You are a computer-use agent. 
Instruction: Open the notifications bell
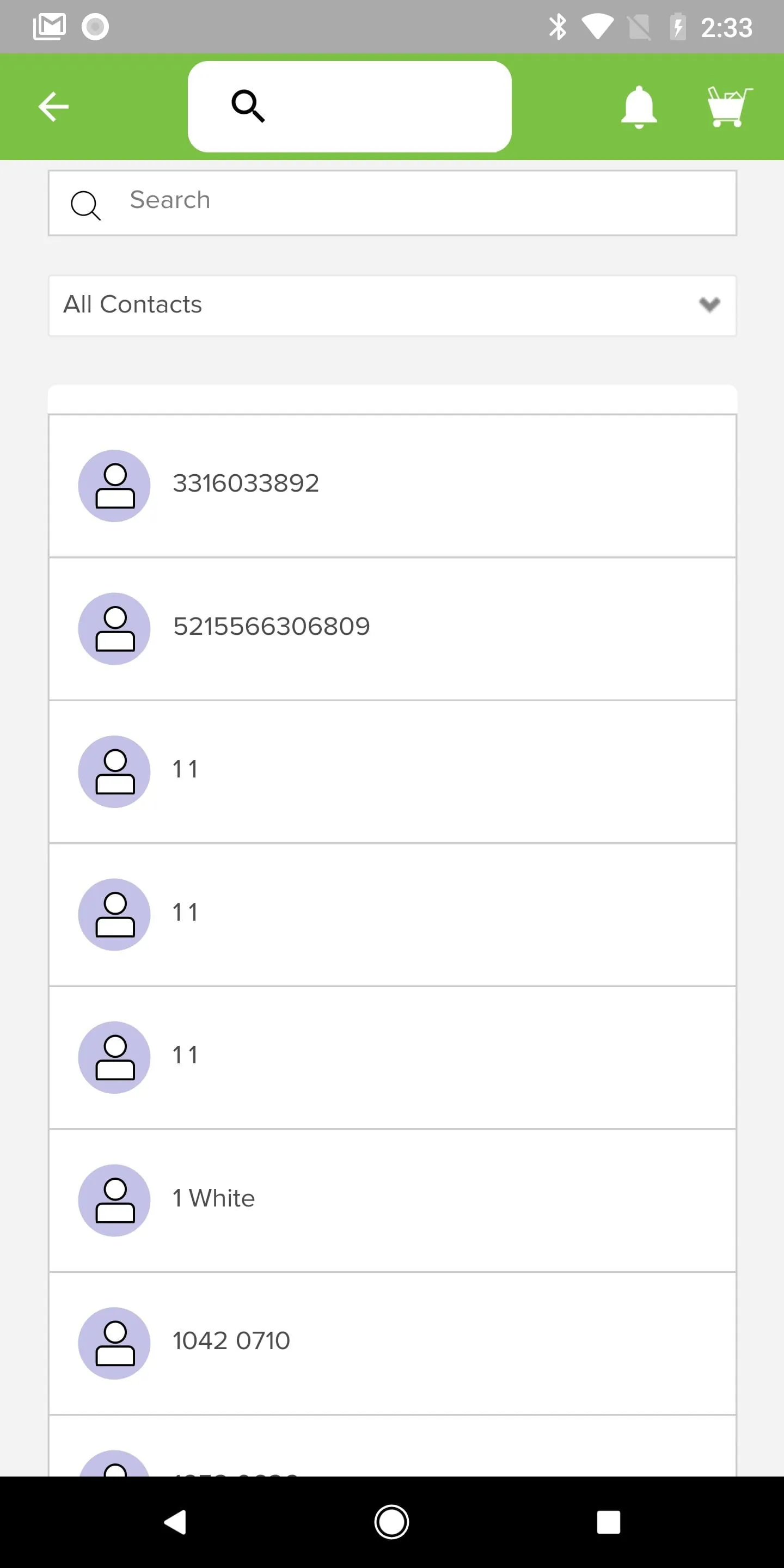639,107
